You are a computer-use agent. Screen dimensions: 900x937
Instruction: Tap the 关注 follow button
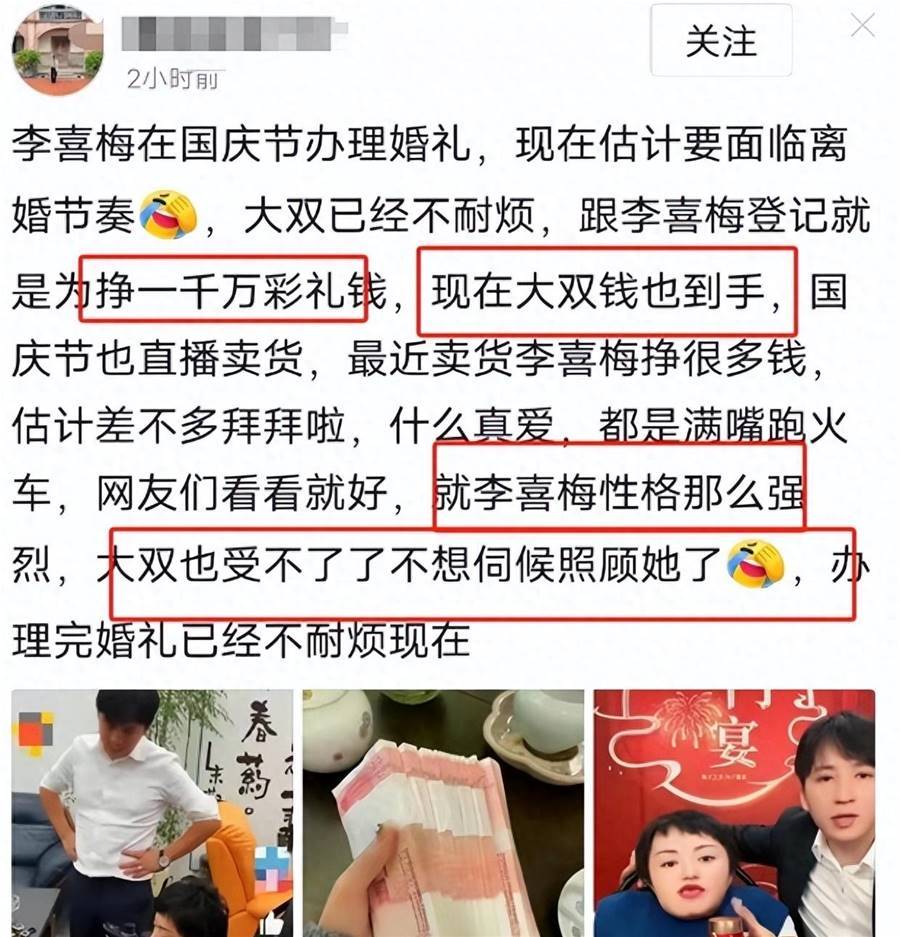coord(721,42)
